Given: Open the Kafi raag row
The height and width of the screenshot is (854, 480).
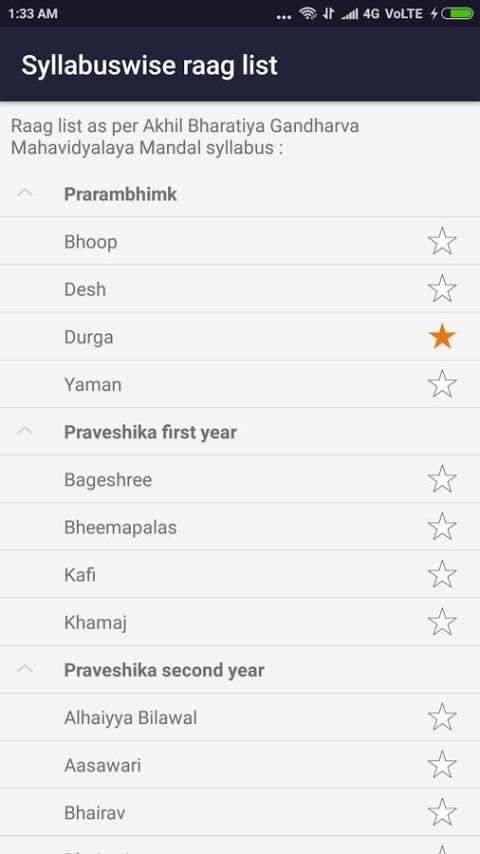Looking at the screenshot, I should (240, 575).
